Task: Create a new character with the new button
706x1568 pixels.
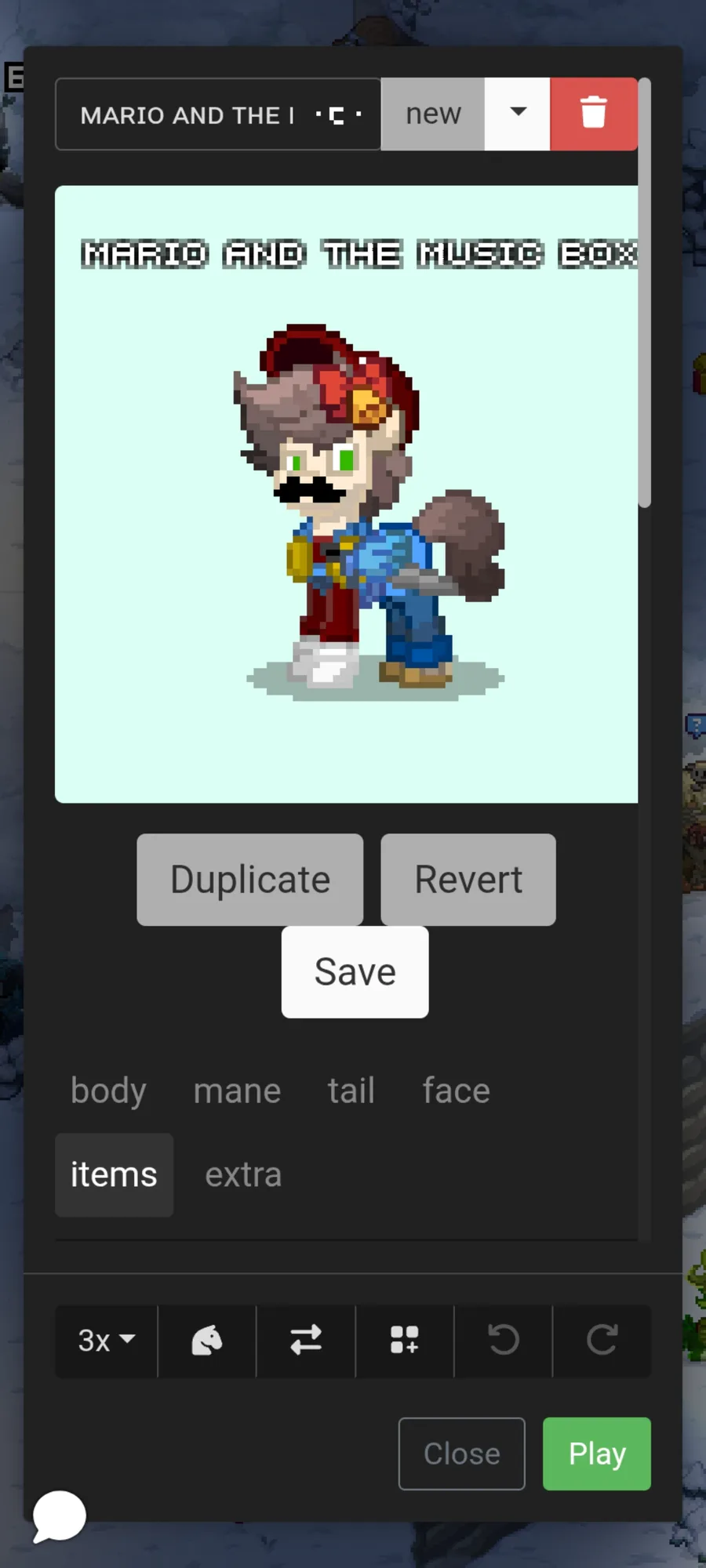Action: click(x=433, y=114)
